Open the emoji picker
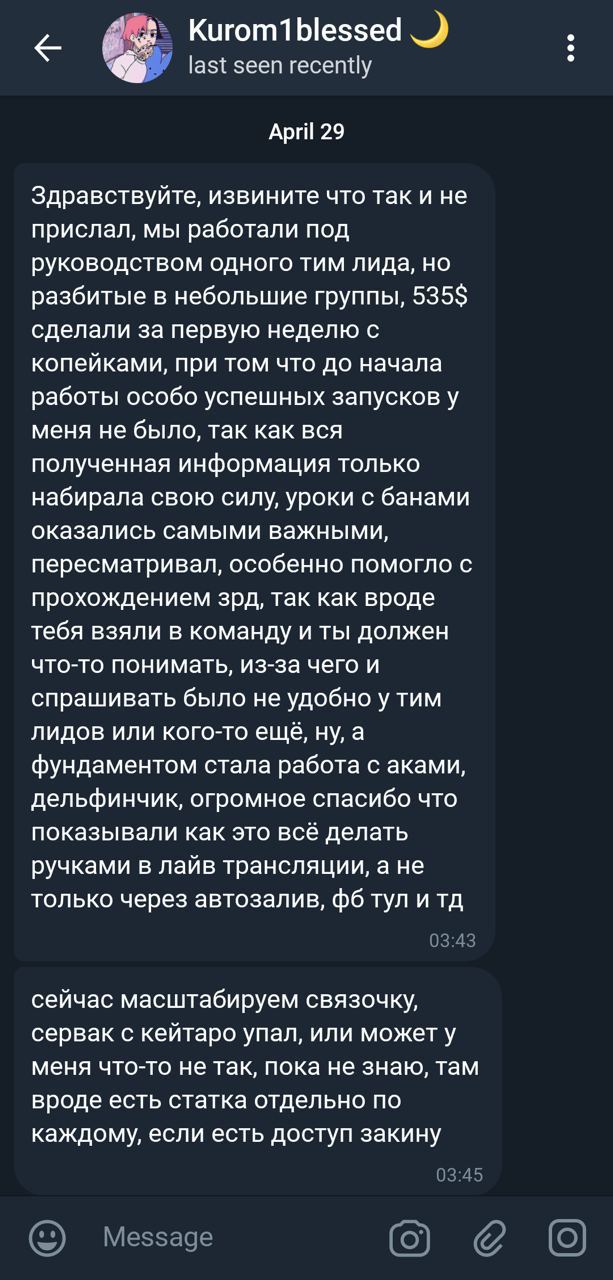The image size is (613, 1280). coord(47,1238)
